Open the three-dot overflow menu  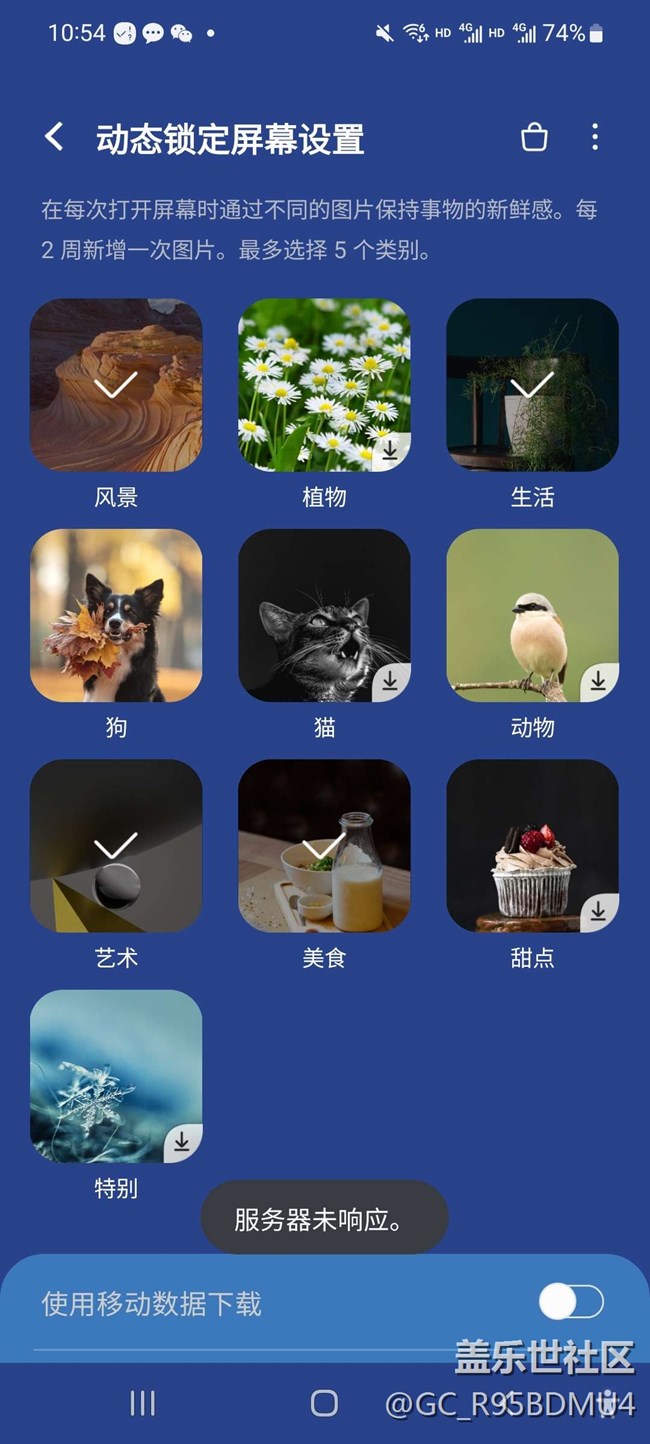(x=595, y=138)
